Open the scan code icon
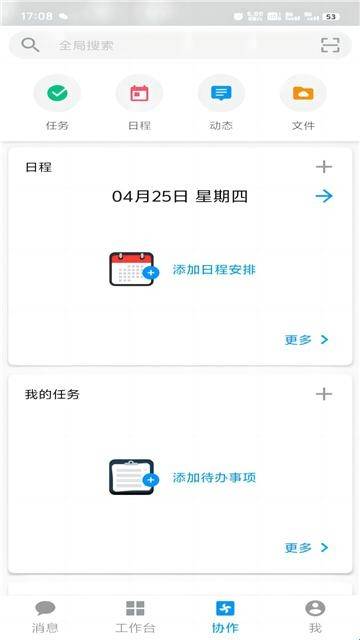This screenshot has width=360, height=640. (330, 45)
